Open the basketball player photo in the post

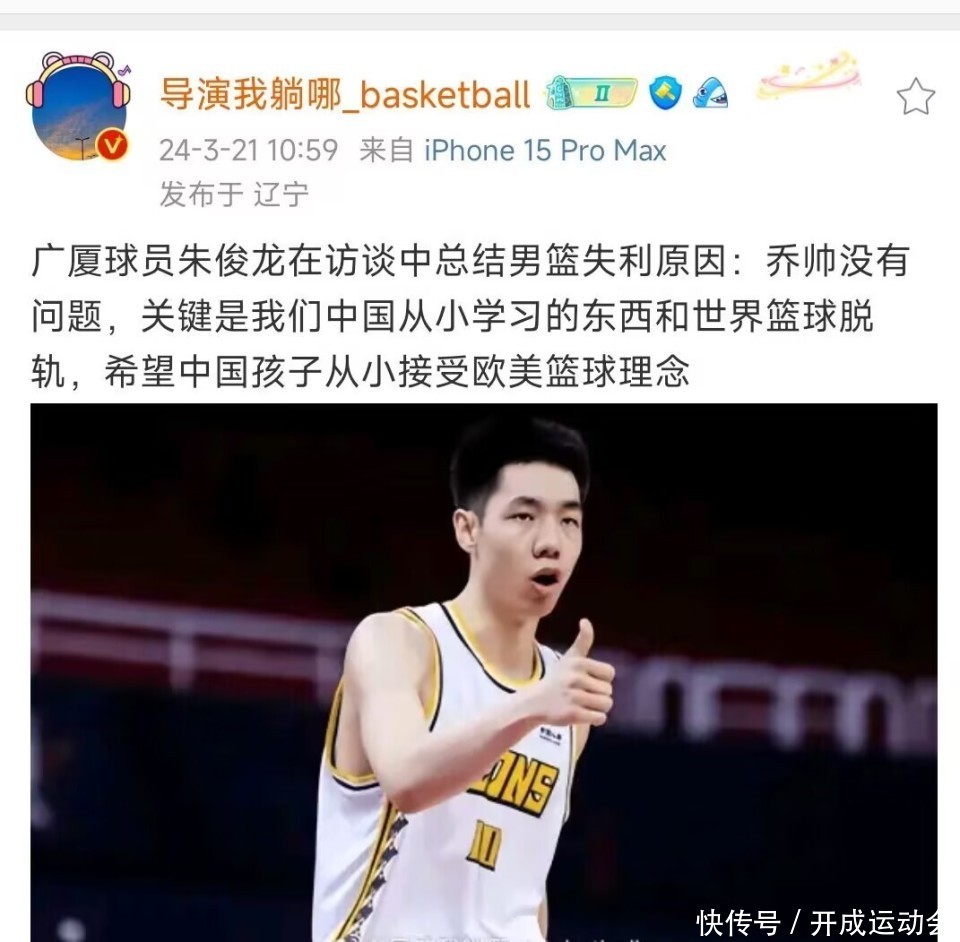click(484, 670)
